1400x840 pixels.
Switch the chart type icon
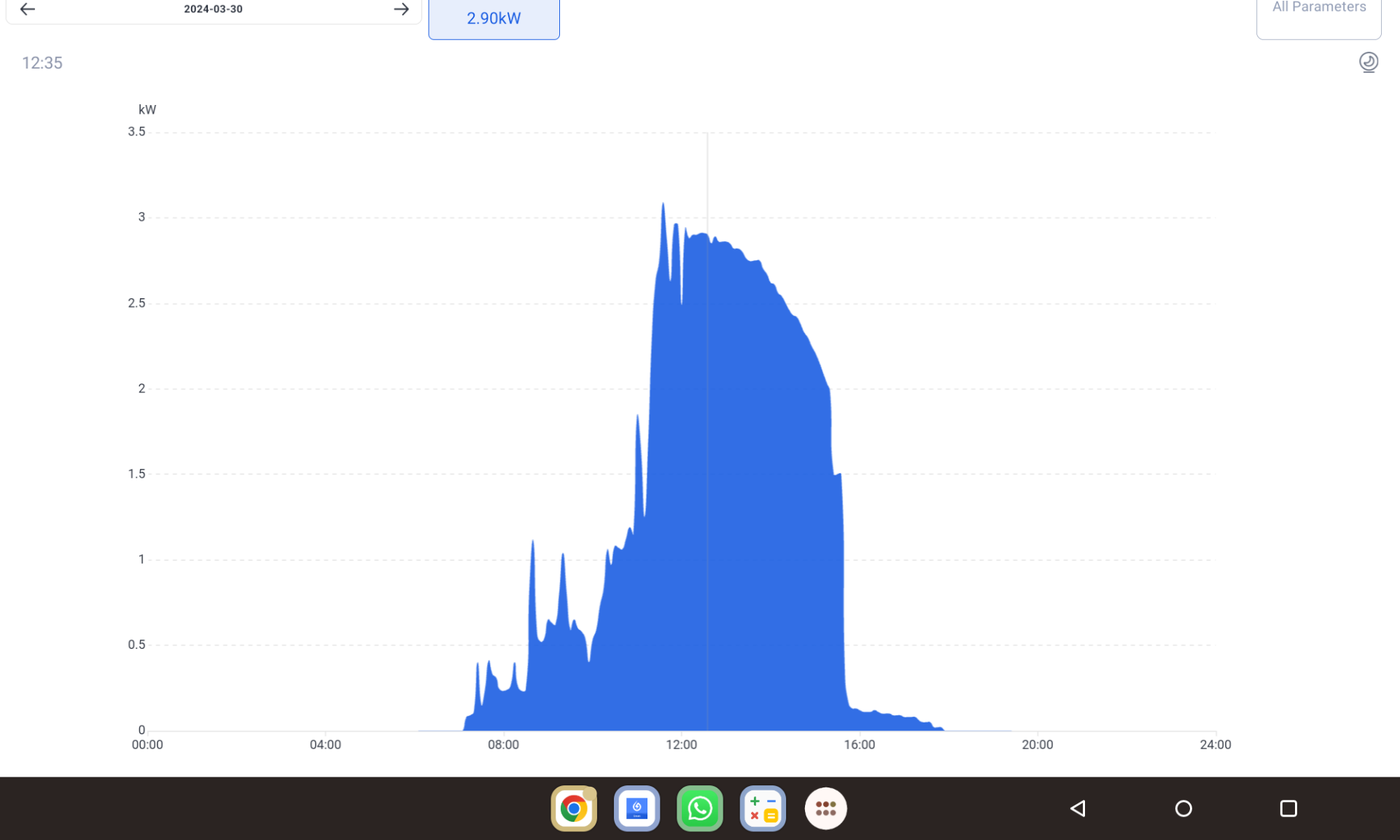pyautogui.click(x=1368, y=63)
